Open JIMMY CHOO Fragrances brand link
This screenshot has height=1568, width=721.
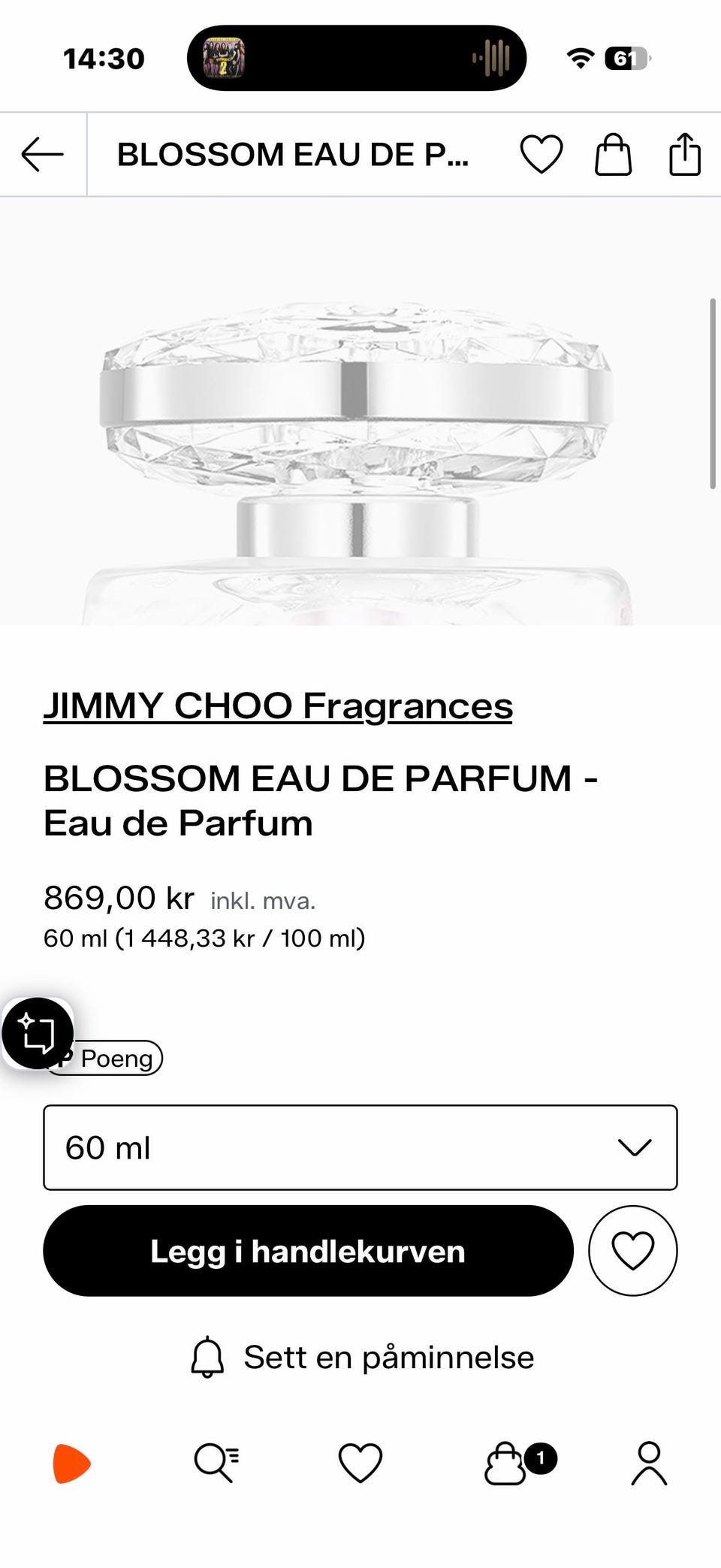tap(278, 706)
